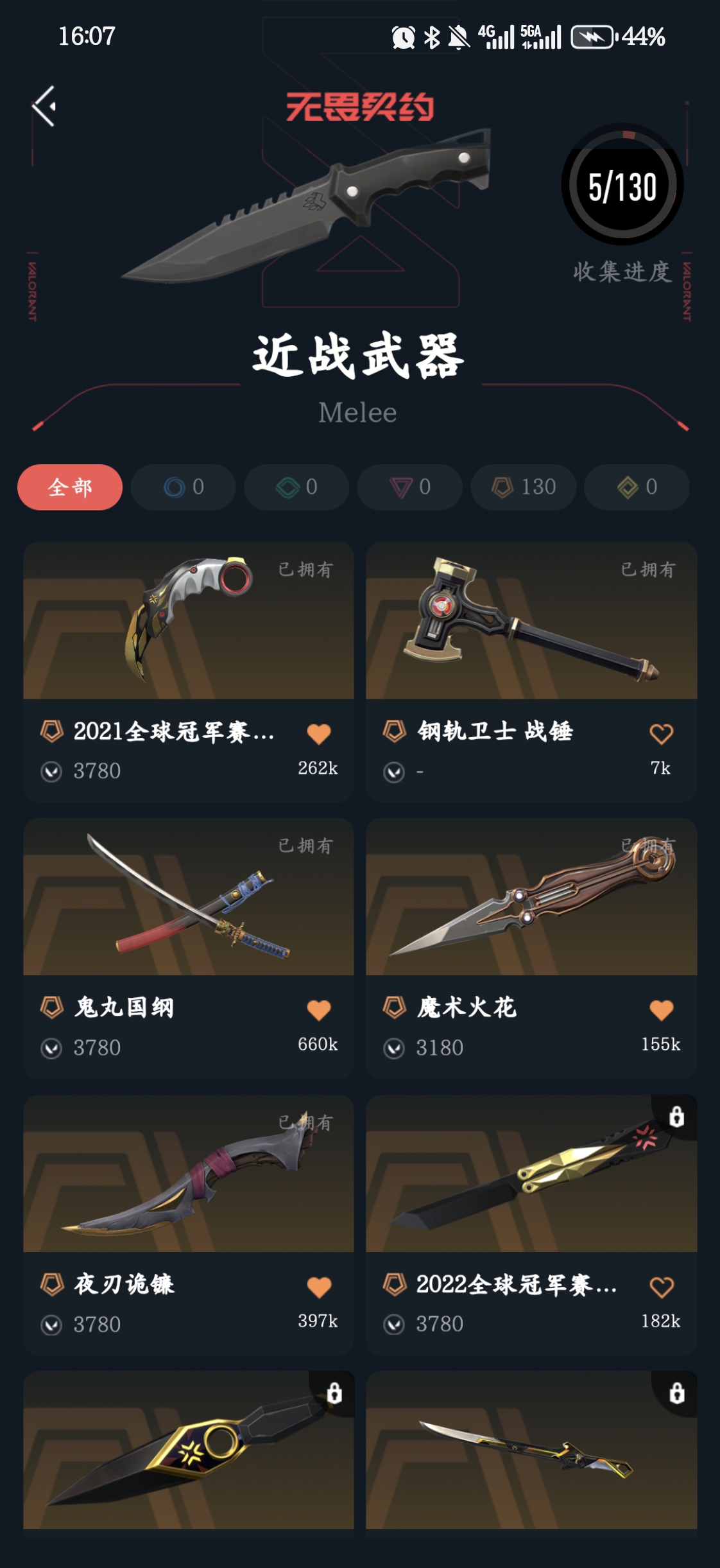Open the 5/130 collection progress ring
The image size is (720, 1568).
pyautogui.click(x=622, y=185)
